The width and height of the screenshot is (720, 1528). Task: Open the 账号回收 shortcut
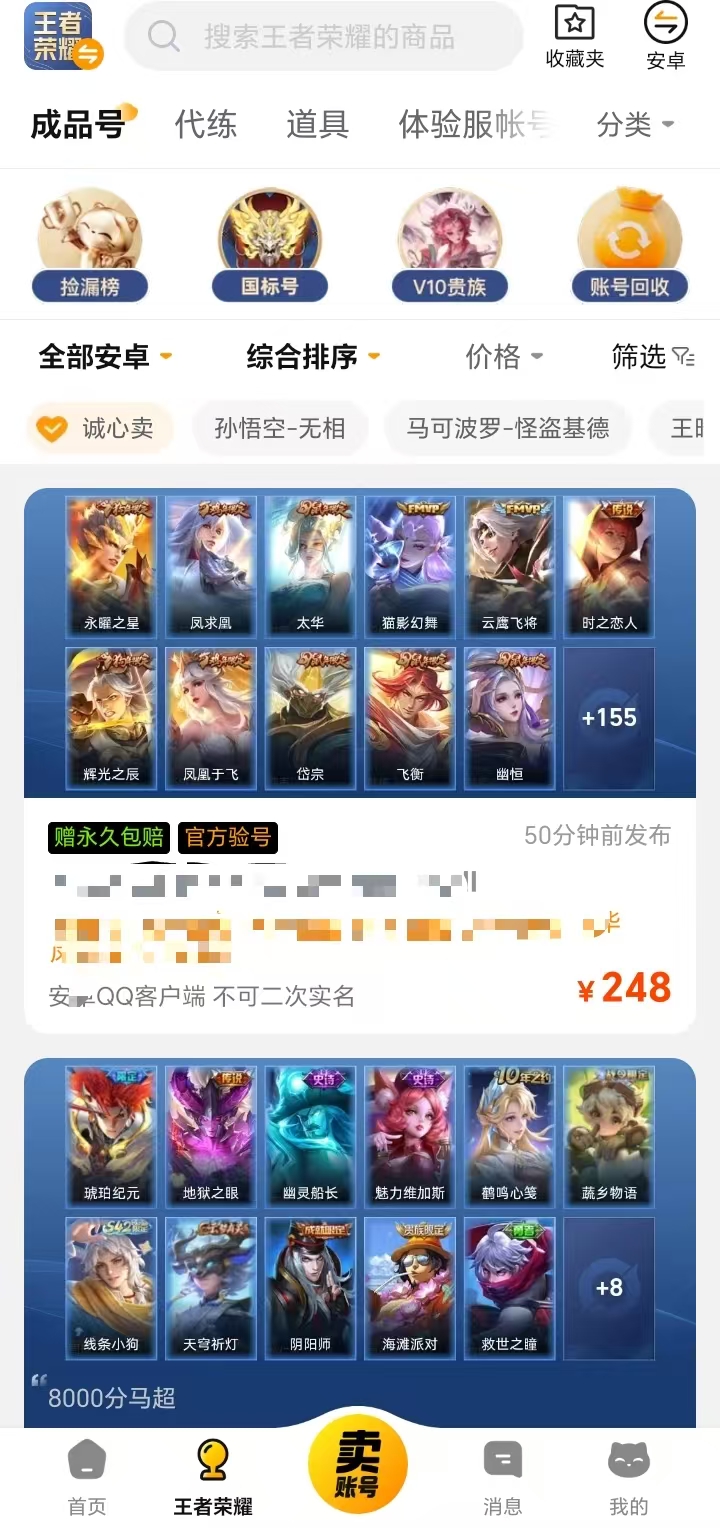(630, 245)
